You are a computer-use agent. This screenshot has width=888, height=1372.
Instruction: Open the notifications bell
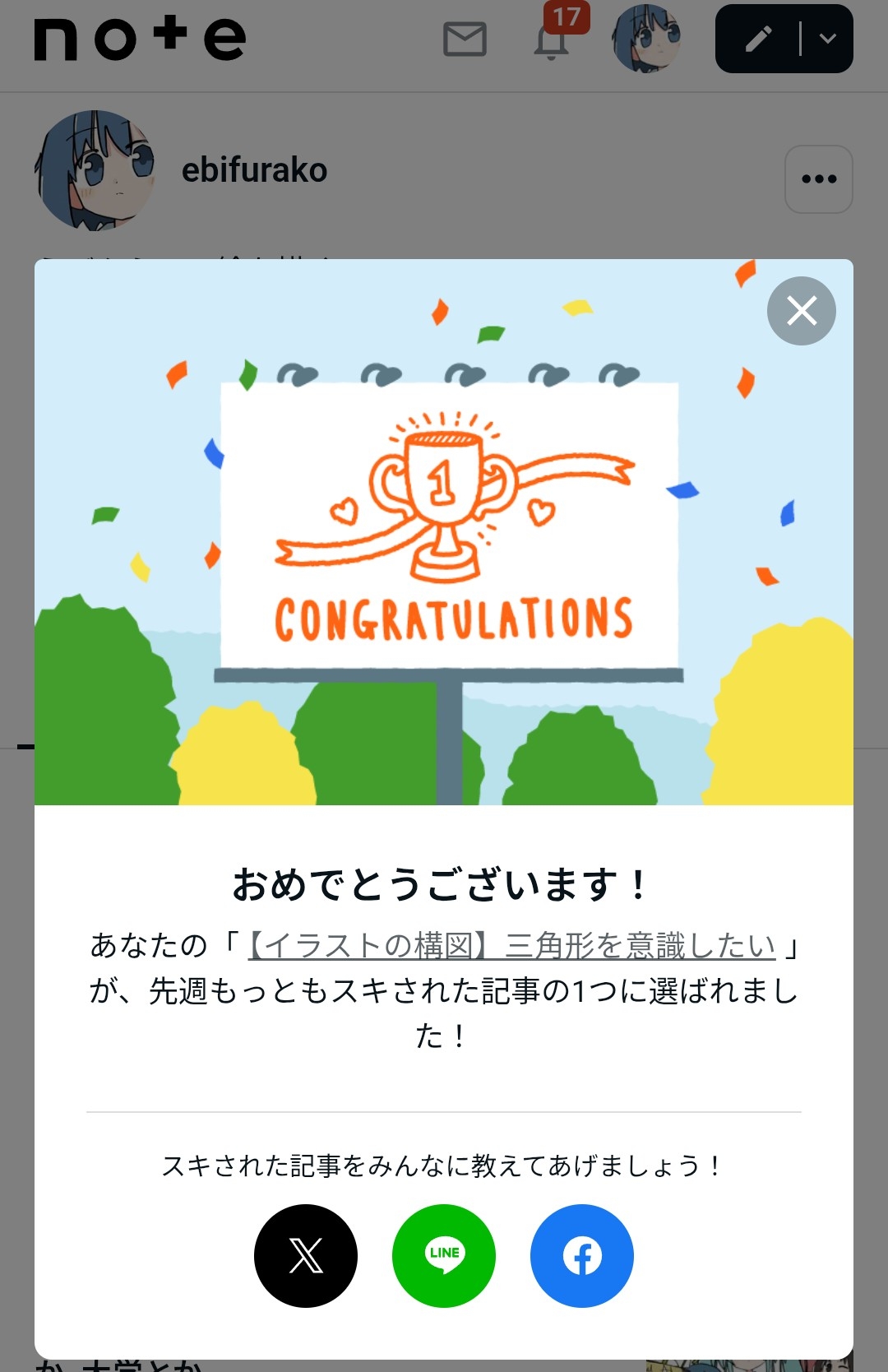click(x=552, y=39)
